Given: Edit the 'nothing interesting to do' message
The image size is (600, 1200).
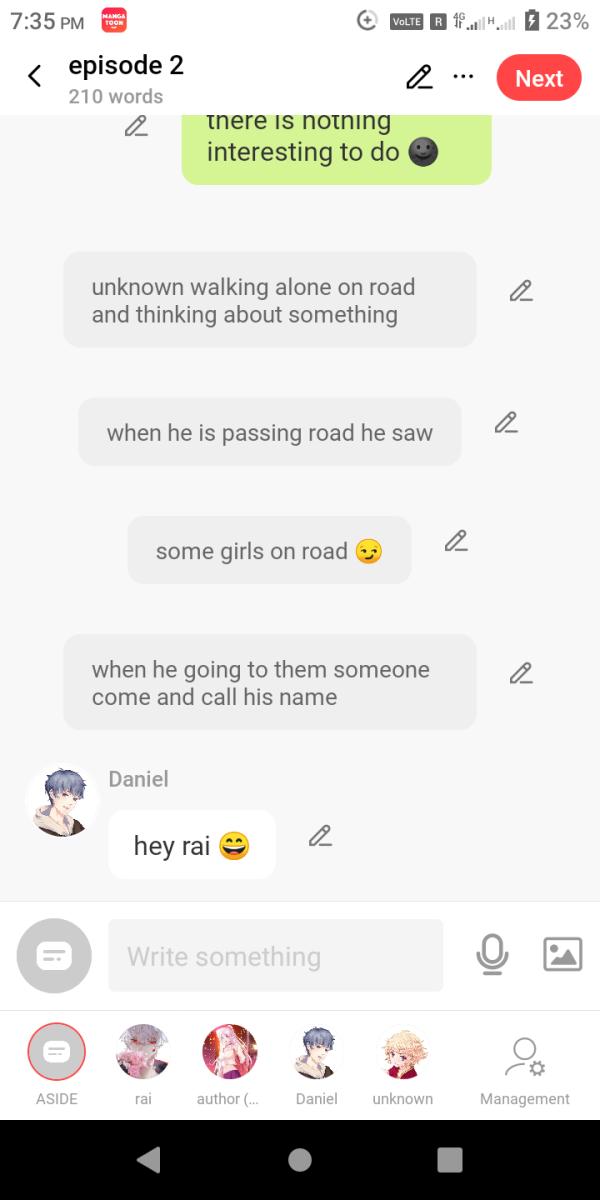Looking at the screenshot, I should [x=136, y=127].
